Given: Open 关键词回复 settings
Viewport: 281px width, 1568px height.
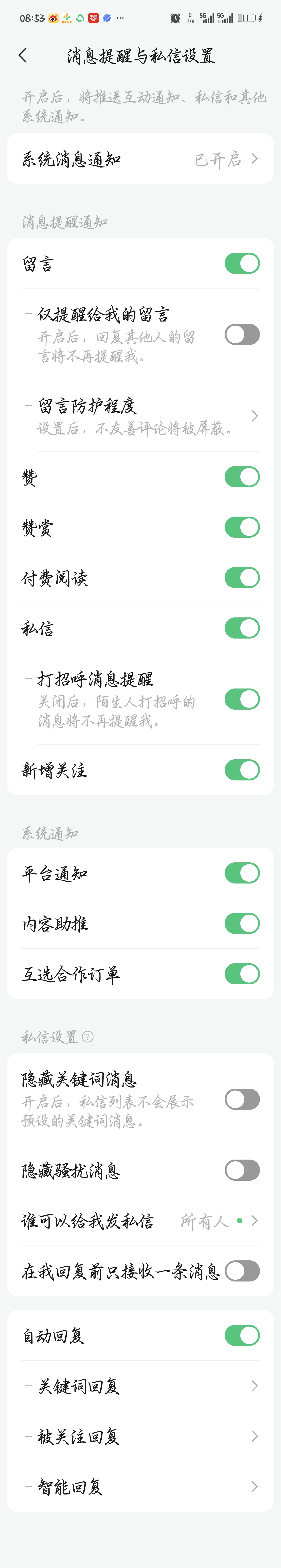Looking at the screenshot, I should pos(140,1386).
